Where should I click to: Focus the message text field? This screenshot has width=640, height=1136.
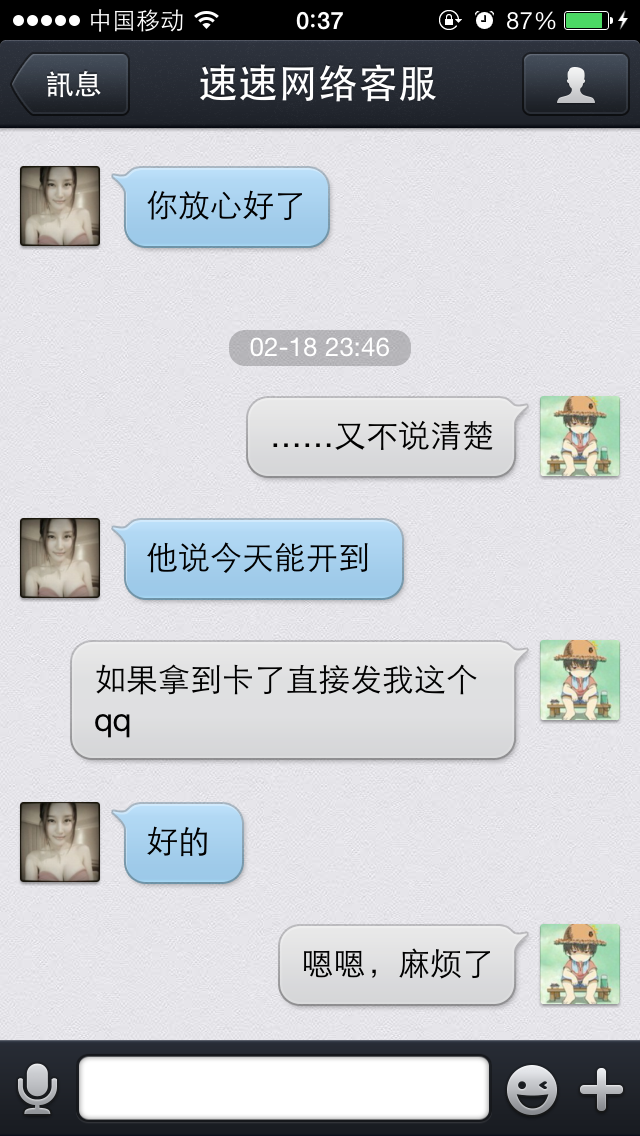pyautogui.click(x=284, y=1088)
